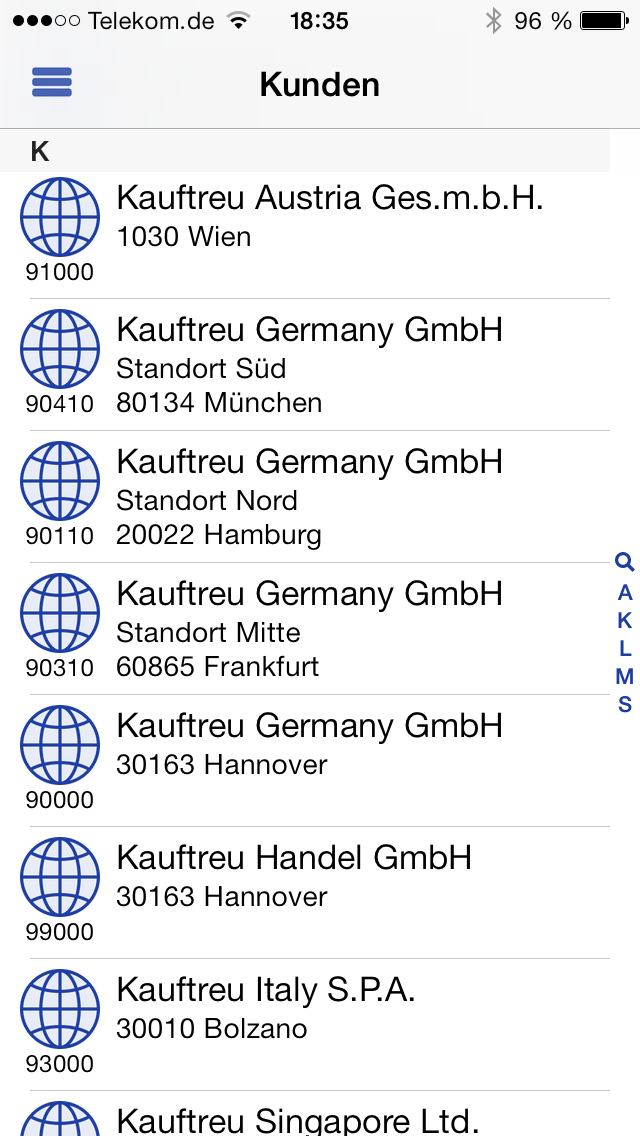Select Kauftreu Germany GmbH Standort Nord Hamburg
The image size is (640, 1136).
(305, 496)
